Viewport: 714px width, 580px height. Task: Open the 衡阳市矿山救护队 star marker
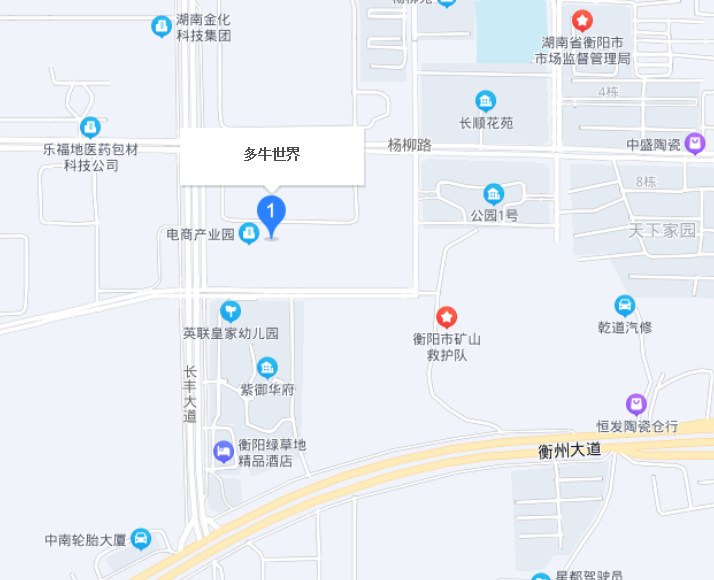(447, 317)
